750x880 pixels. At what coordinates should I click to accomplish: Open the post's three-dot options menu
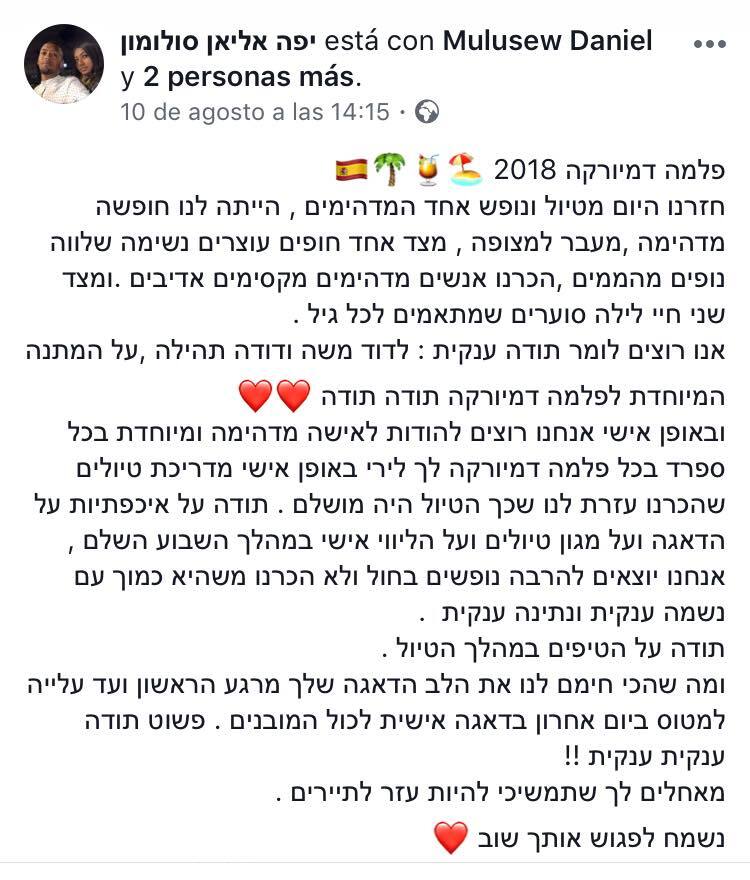coord(711,45)
